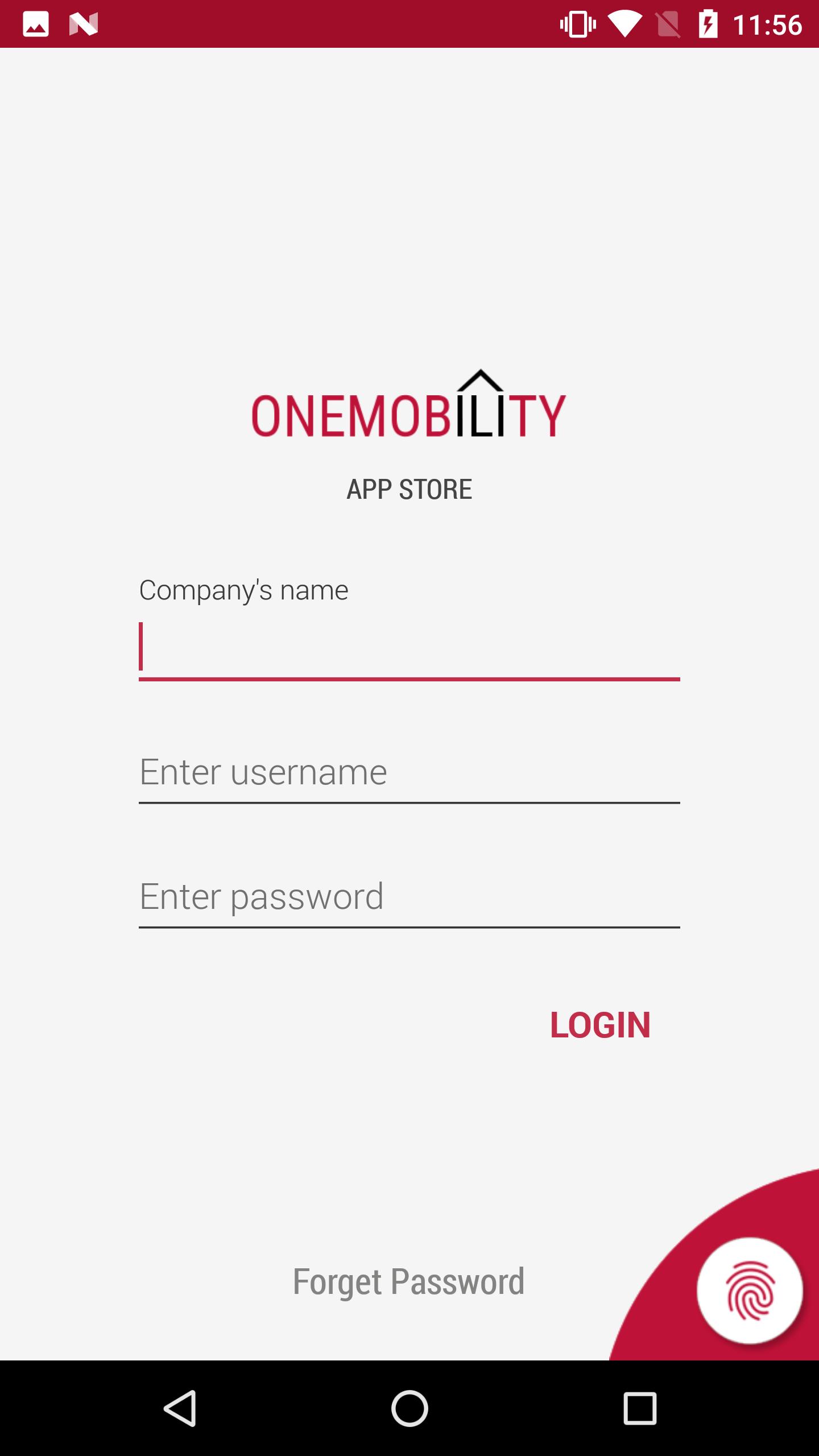Open recent apps from the navigation bar
The image size is (819, 1456).
640,1408
